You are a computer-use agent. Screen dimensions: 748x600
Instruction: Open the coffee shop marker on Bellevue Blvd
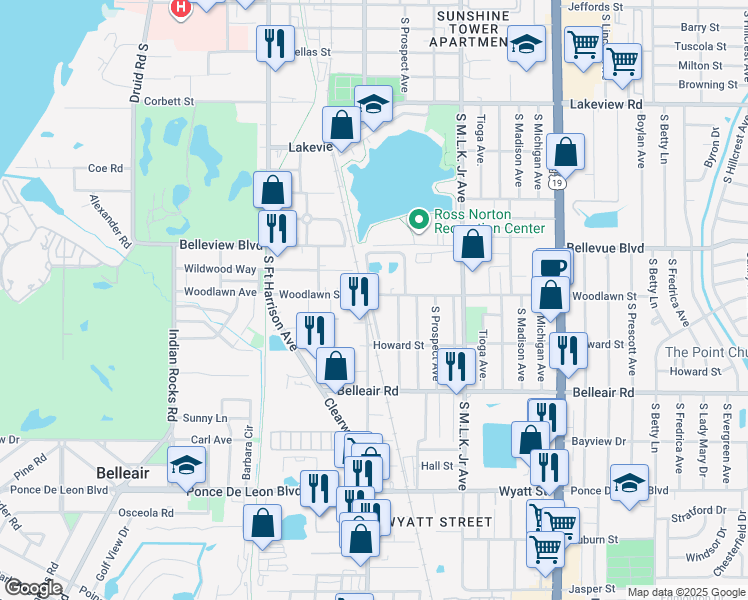coord(552,269)
